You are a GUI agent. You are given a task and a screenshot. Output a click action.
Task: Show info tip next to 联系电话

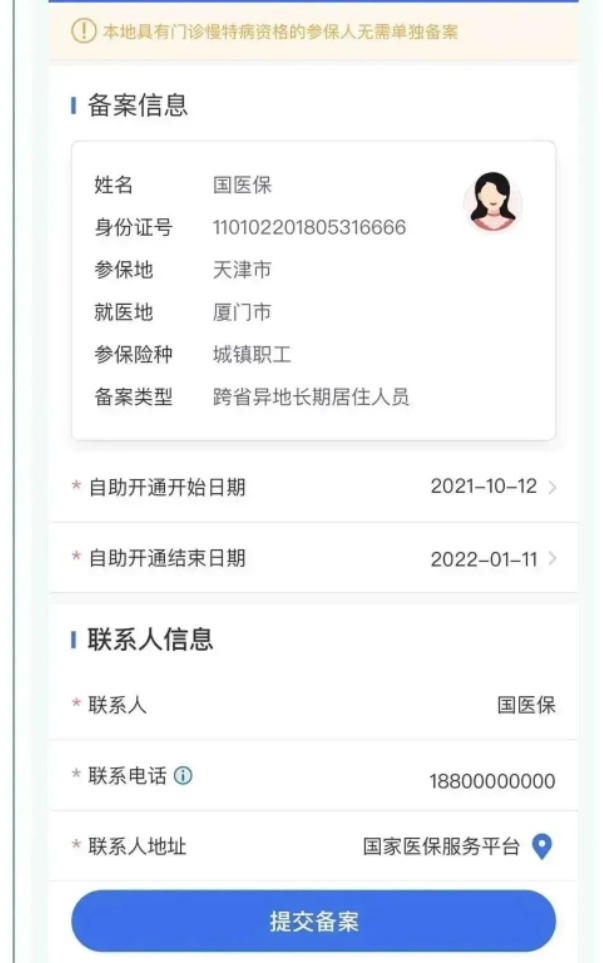pos(183,775)
